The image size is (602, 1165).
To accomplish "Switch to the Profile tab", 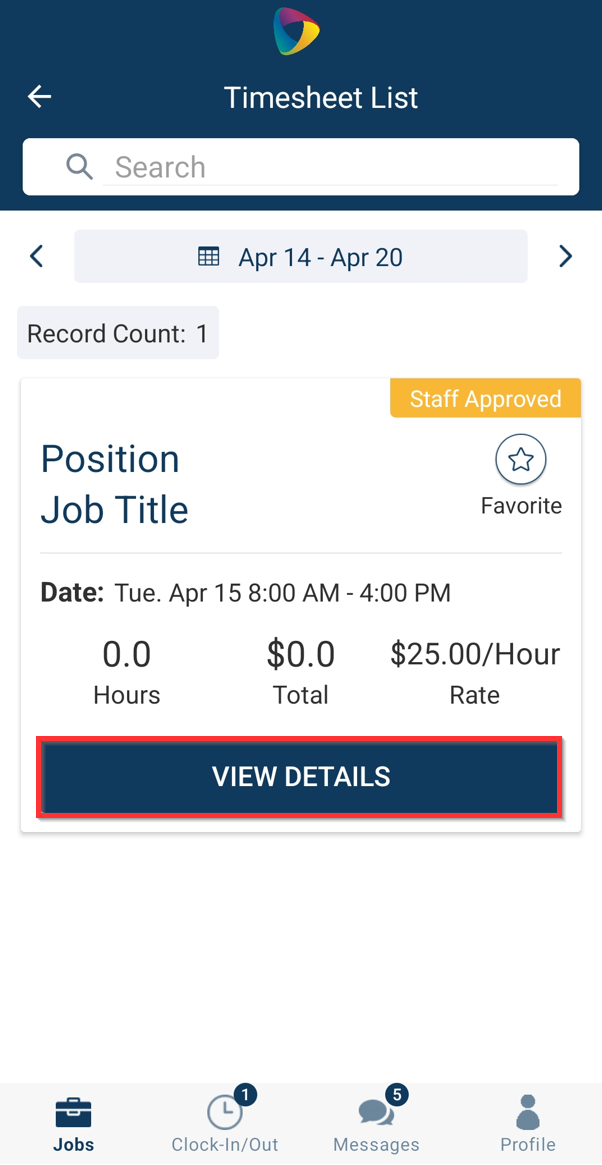I will tap(527, 1123).
